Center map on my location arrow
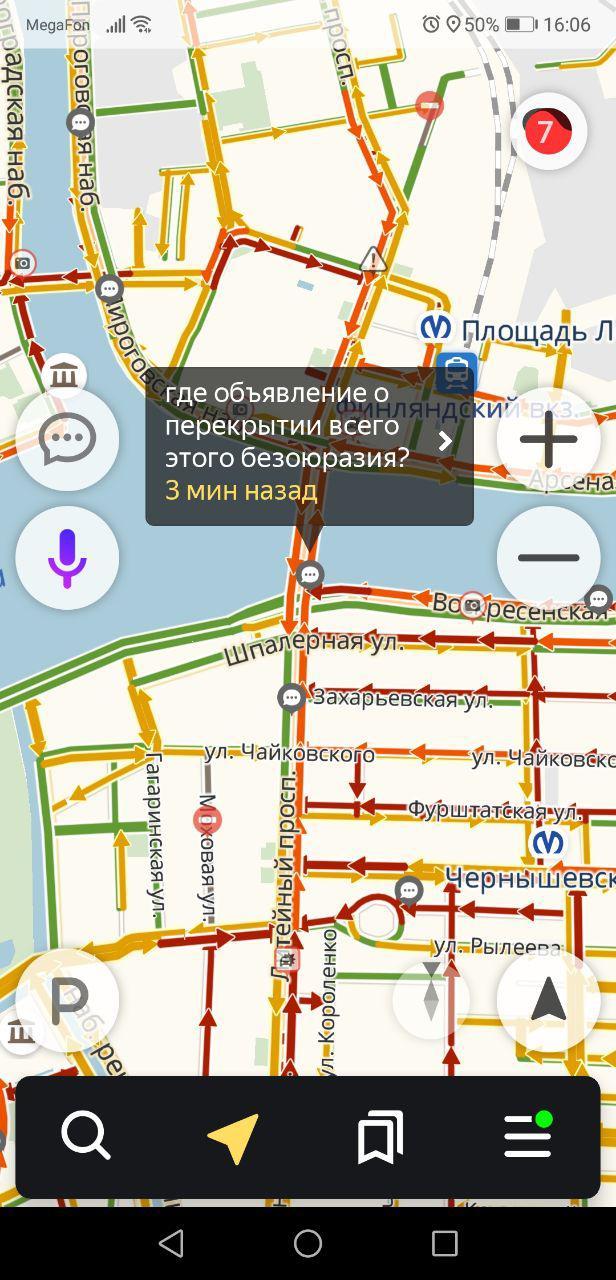Image resolution: width=616 pixels, height=1280 pixels. (548, 997)
